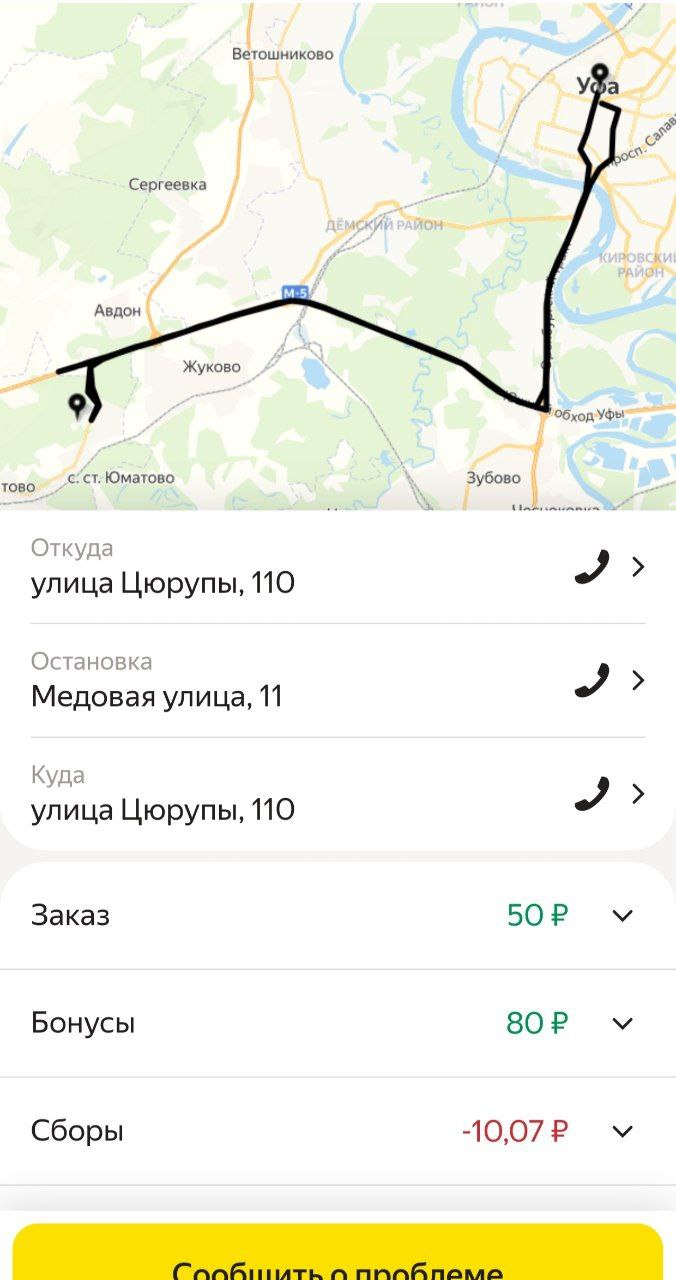The image size is (676, 1280).
Task: Open the Куда улица Цюрупы details
Action: [x=639, y=794]
